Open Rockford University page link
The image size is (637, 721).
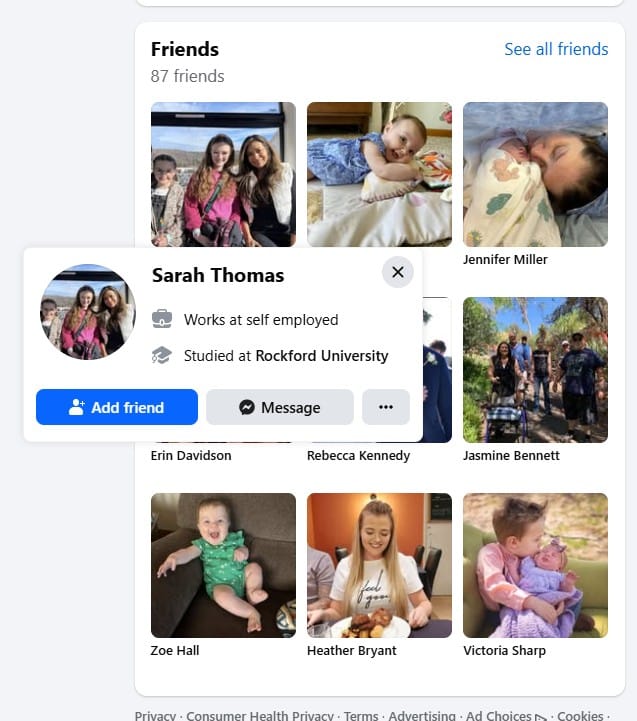click(322, 355)
